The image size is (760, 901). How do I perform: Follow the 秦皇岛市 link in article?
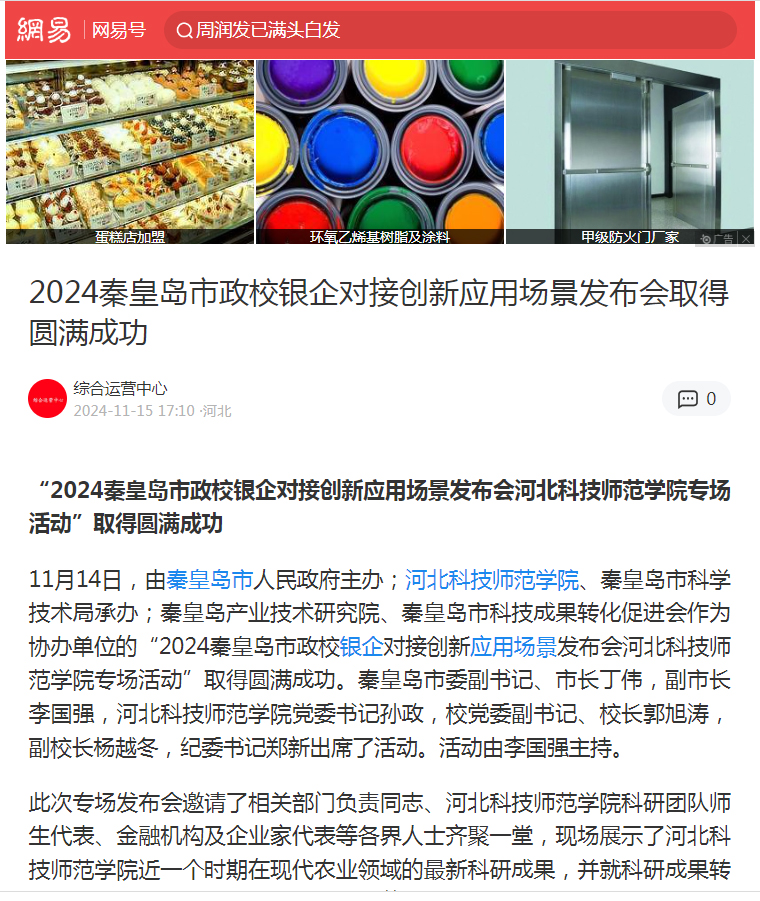[x=209, y=579]
